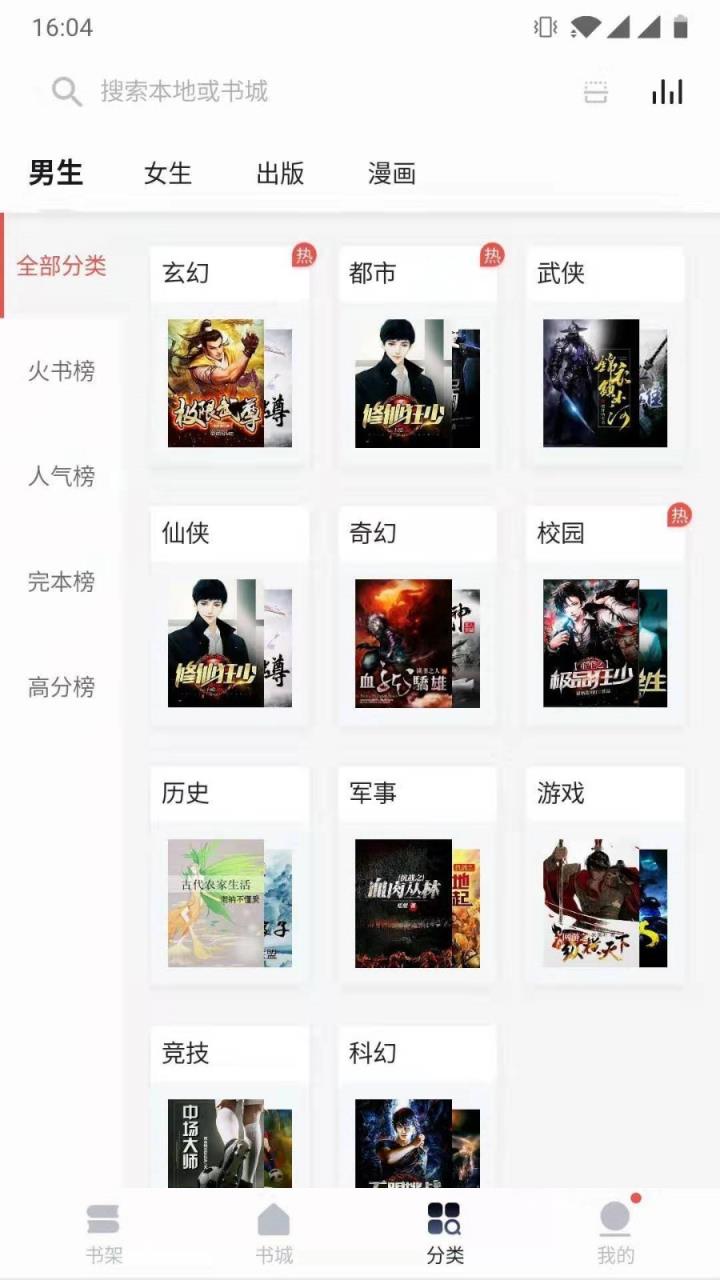
Task: Click the 热 hot badge on 玄幻
Action: tap(303, 254)
